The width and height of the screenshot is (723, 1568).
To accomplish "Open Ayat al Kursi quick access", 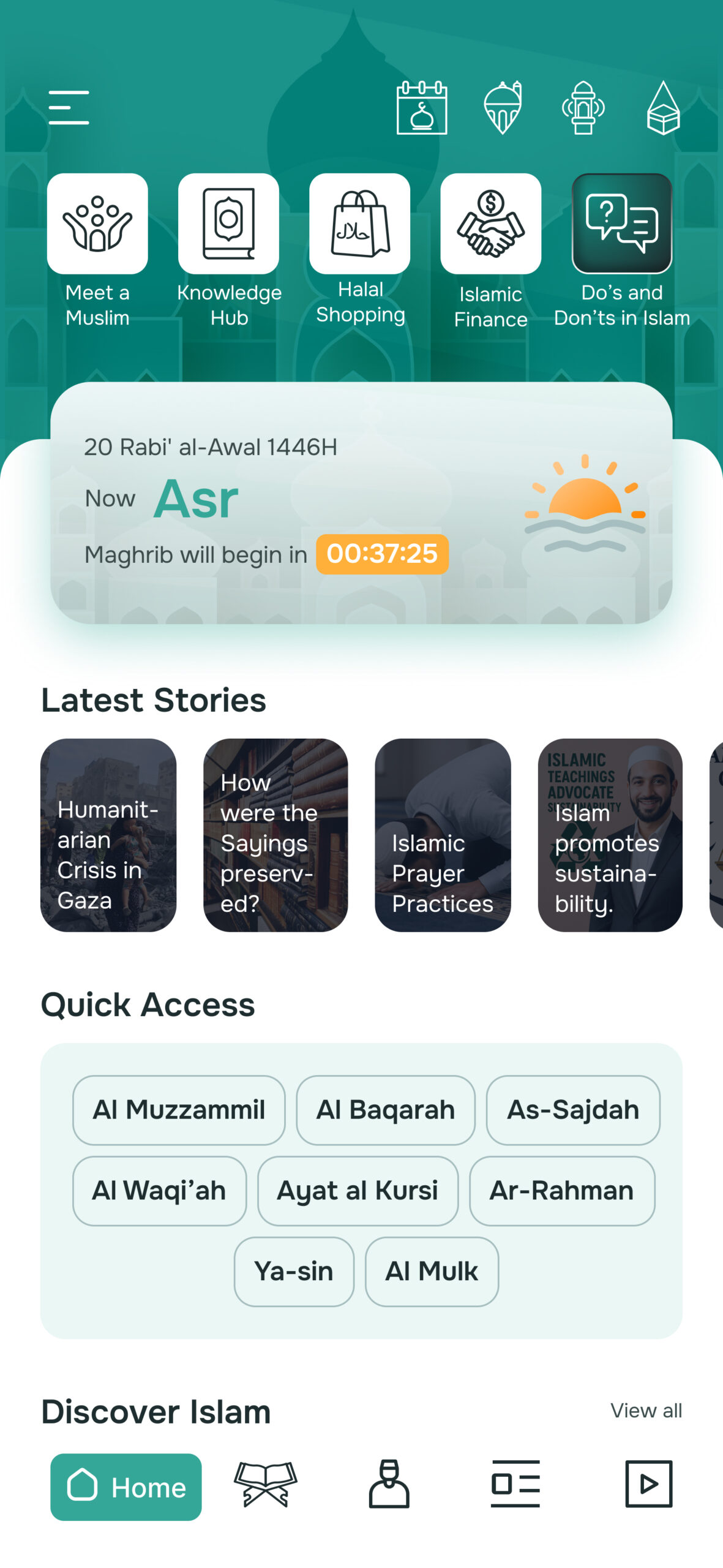I will pos(358,1190).
